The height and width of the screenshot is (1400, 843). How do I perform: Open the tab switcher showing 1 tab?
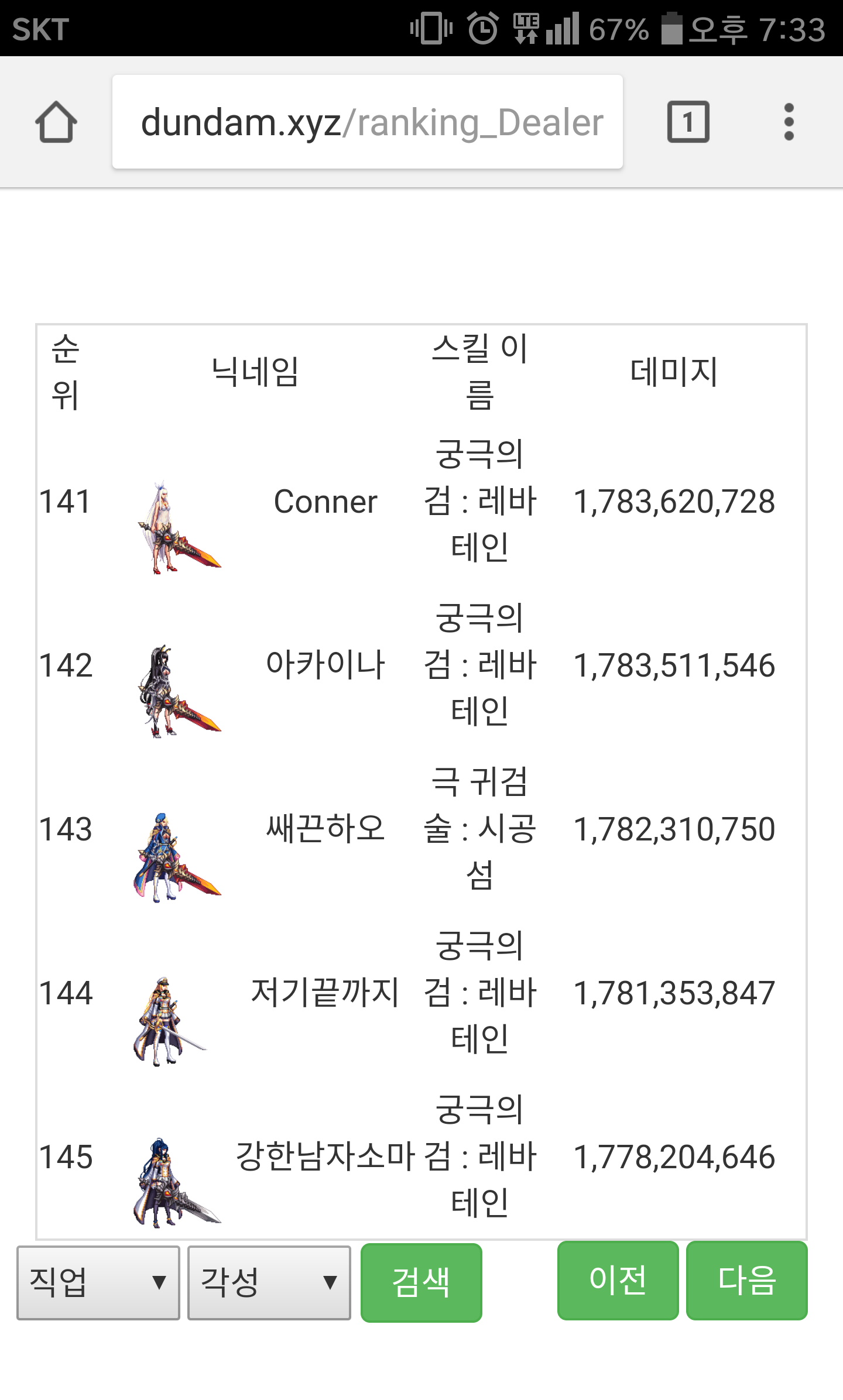pyautogui.click(x=688, y=122)
